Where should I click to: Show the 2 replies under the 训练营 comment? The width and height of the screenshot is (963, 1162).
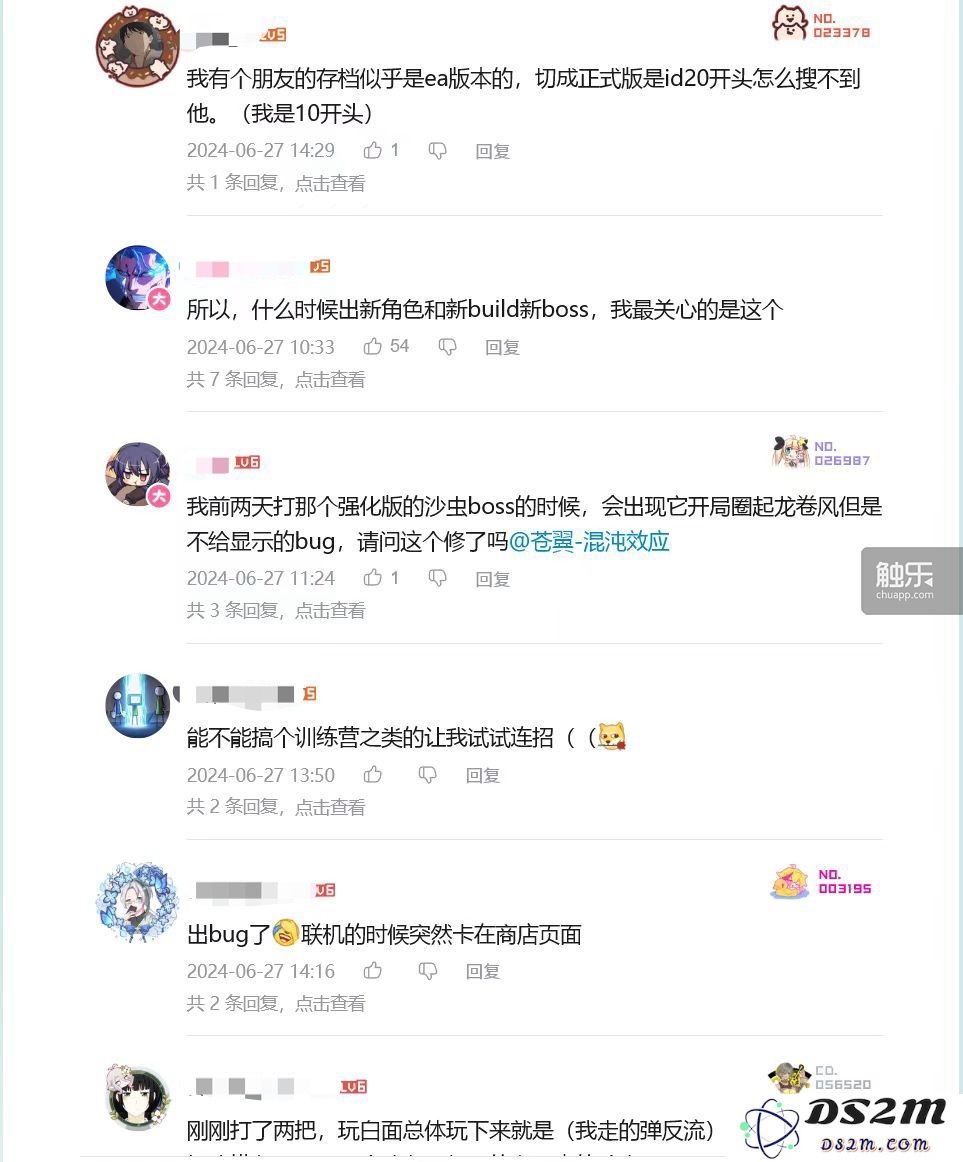point(276,807)
